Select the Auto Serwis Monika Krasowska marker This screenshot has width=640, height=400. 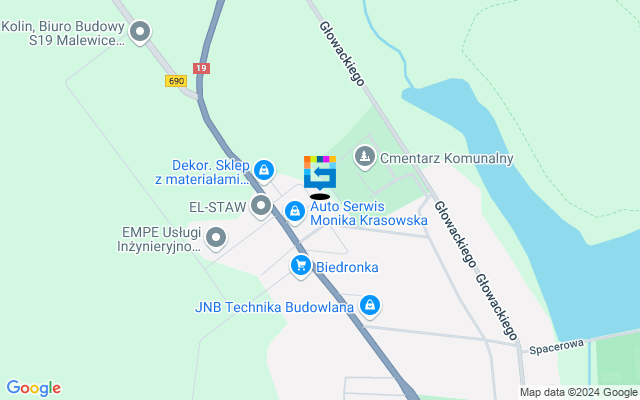pos(295,211)
